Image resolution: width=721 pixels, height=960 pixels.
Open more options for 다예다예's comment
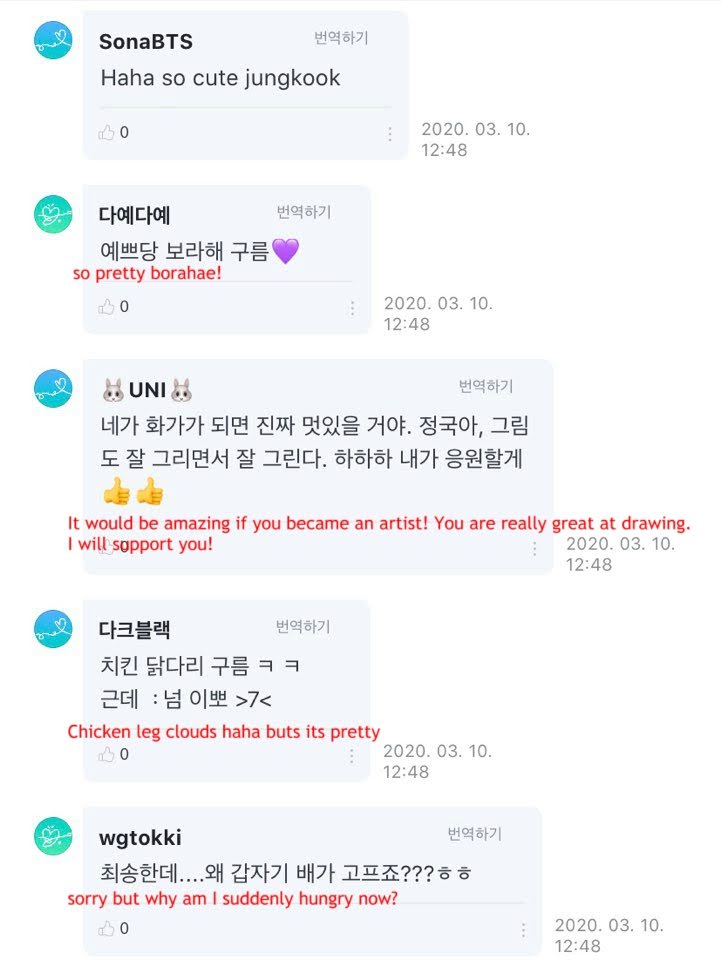pos(352,308)
